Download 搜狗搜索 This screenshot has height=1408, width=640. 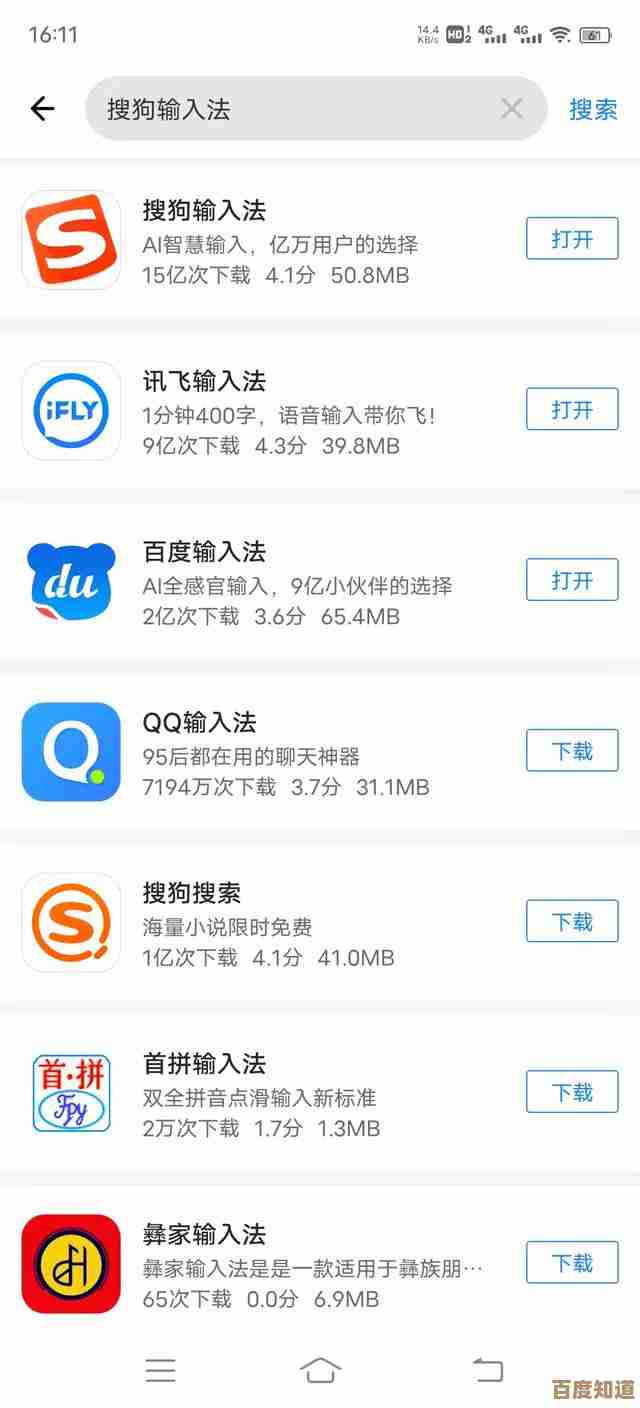pos(572,922)
